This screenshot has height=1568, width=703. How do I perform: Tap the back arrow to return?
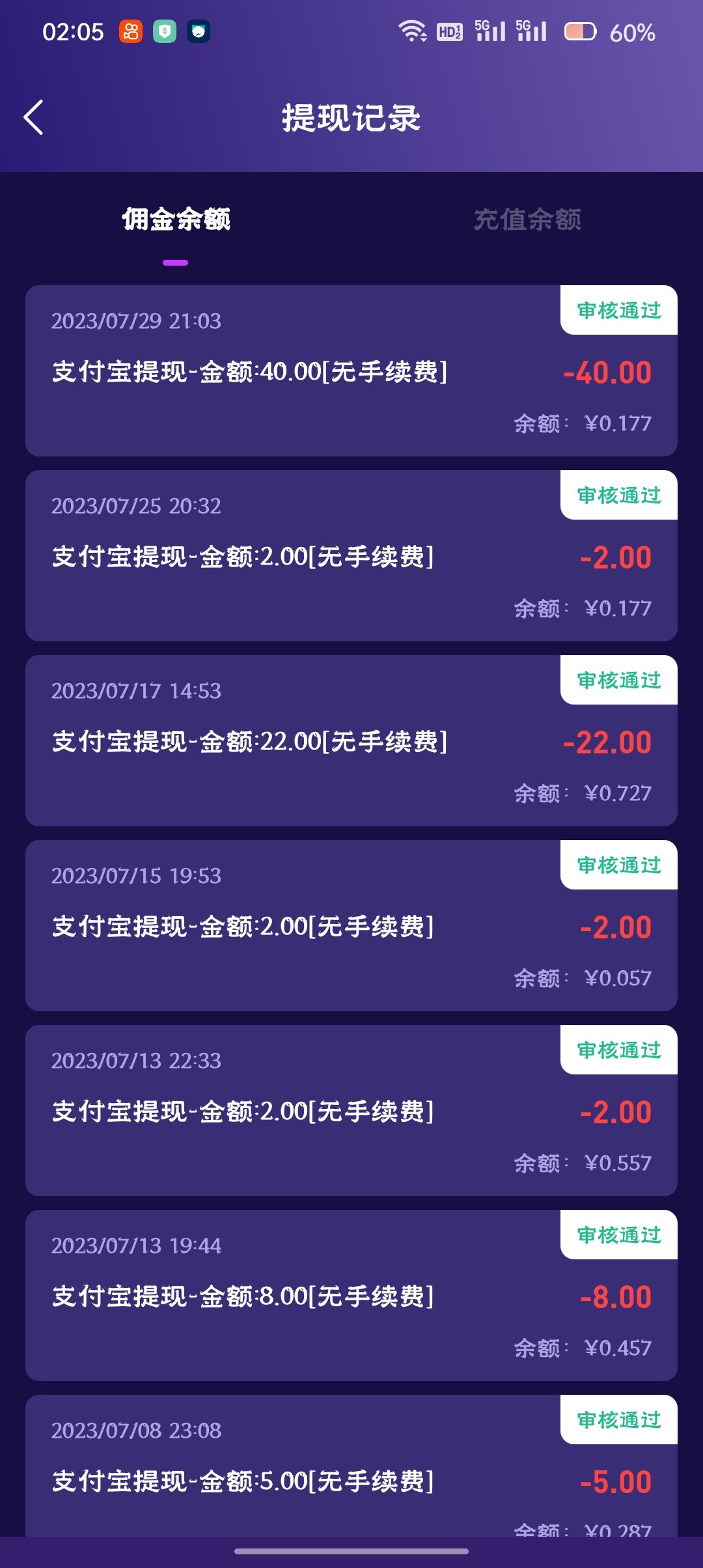pyautogui.click(x=34, y=119)
